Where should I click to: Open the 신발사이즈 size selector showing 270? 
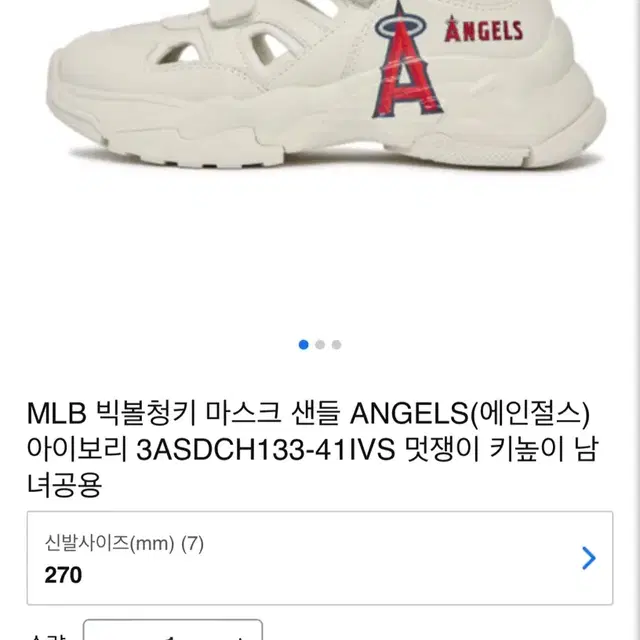pyautogui.click(x=319, y=559)
